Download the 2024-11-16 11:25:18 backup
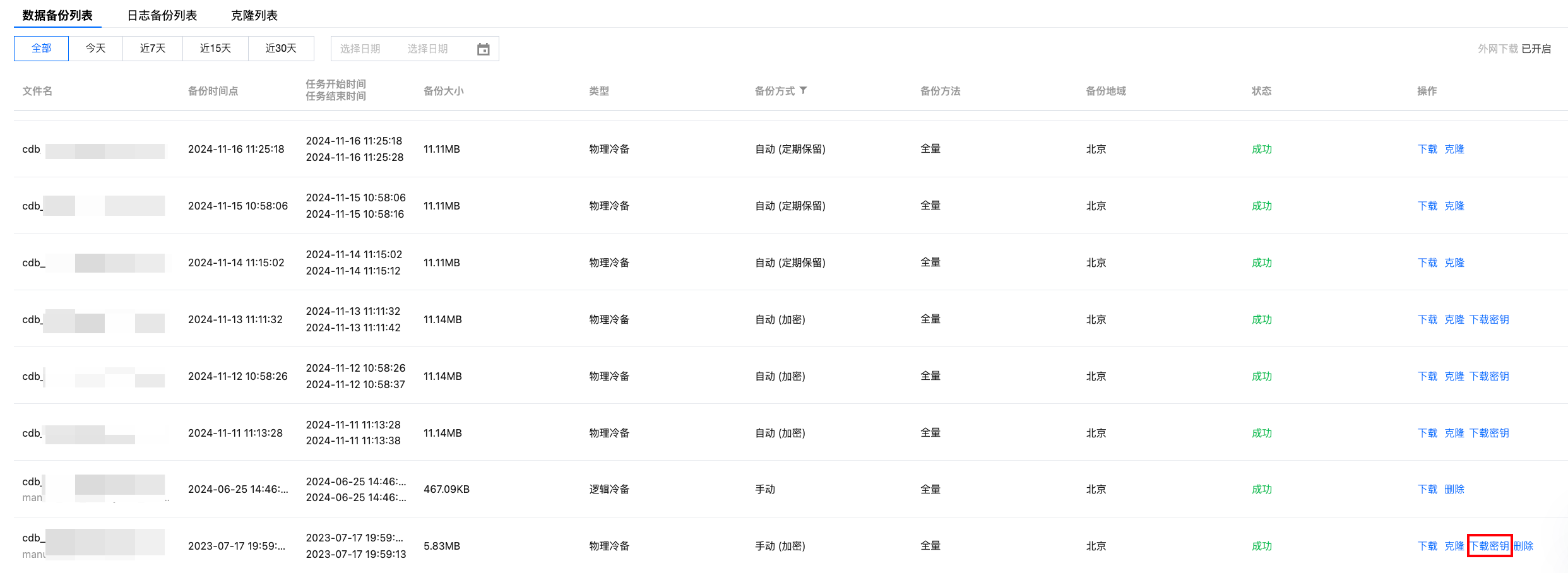 pyautogui.click(x=1427, y=149)
